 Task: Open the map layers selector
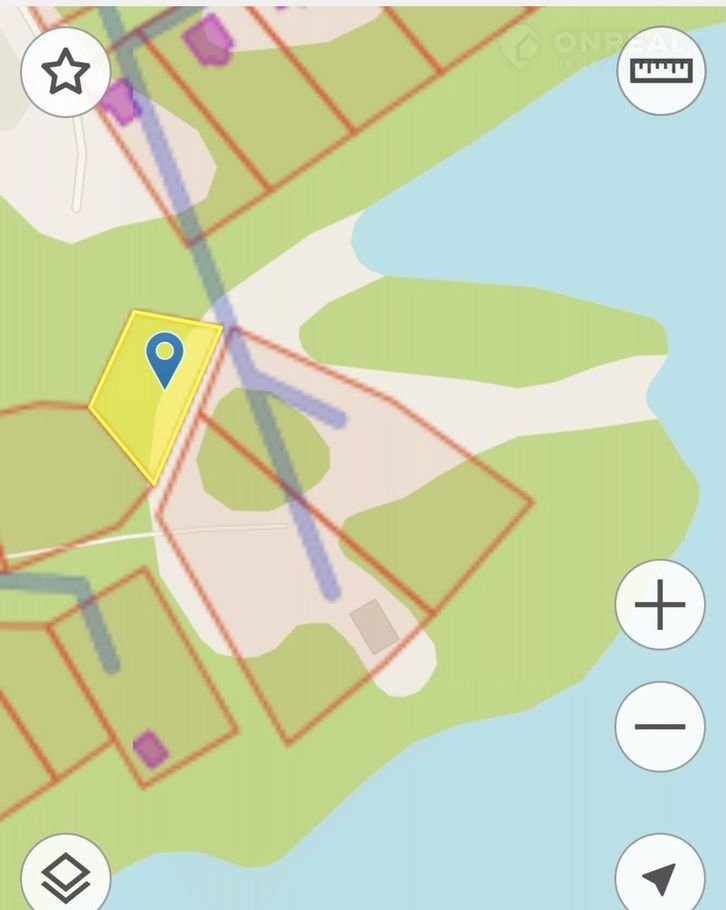(66, 876)
